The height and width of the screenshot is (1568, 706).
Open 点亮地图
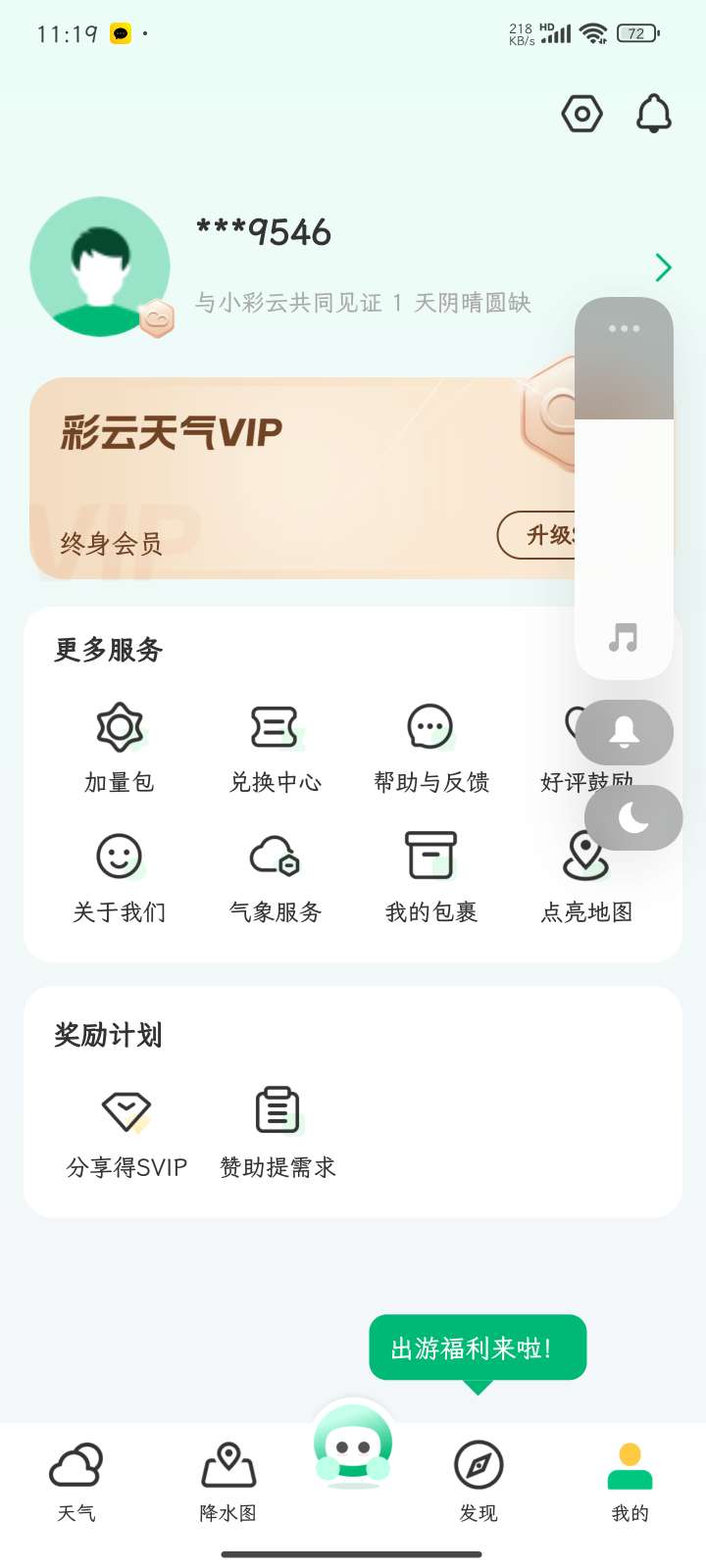[586, 877]
